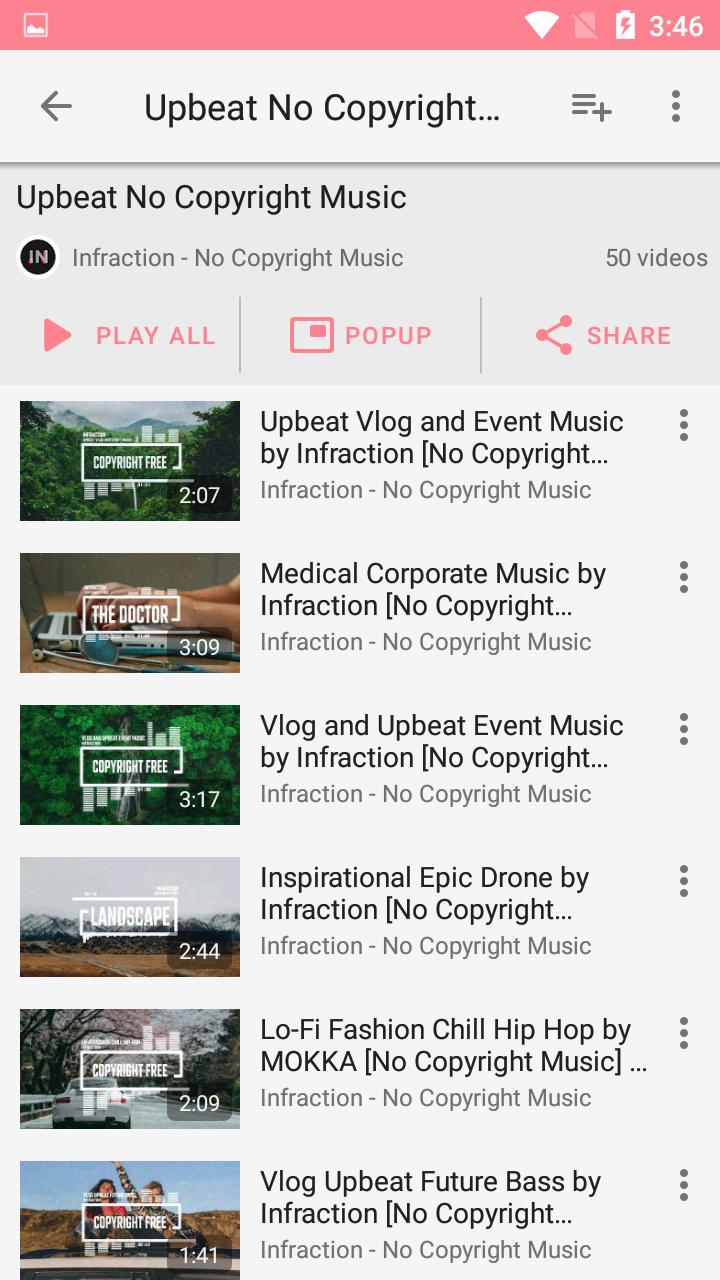The width and height of the screenshot is (720, 1280).
Task: Open the toolbar overflow menu
Action: click(x=676, y=106)
